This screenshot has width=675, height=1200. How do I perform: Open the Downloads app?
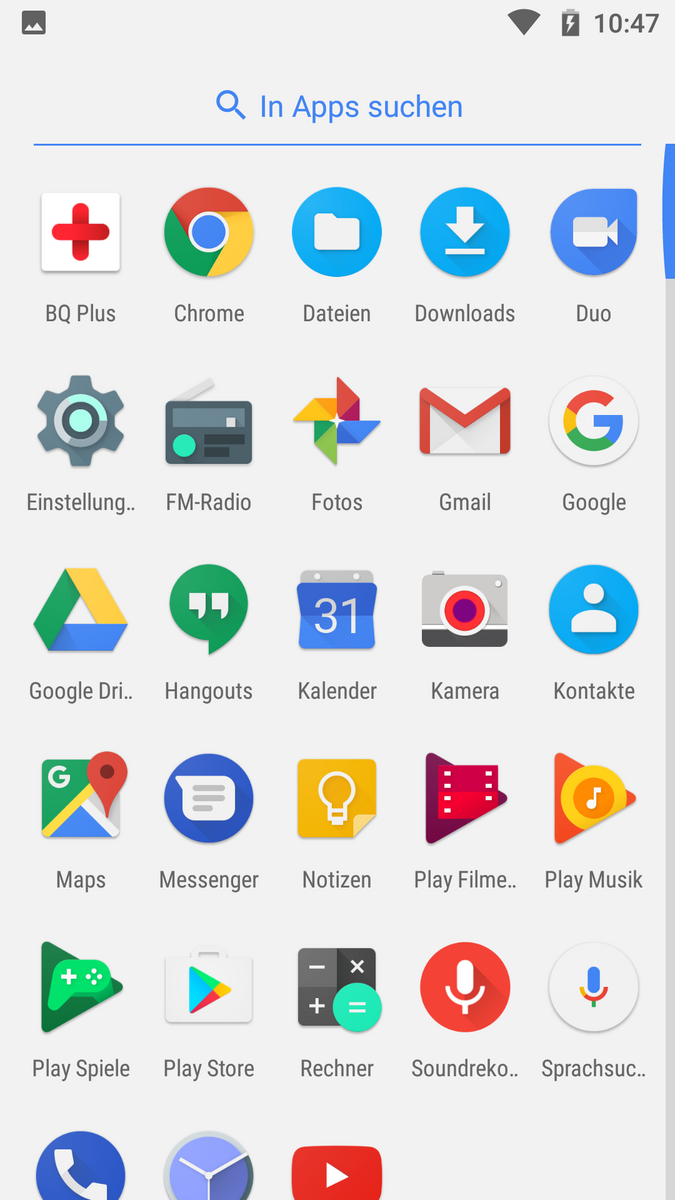click(465, 233)
